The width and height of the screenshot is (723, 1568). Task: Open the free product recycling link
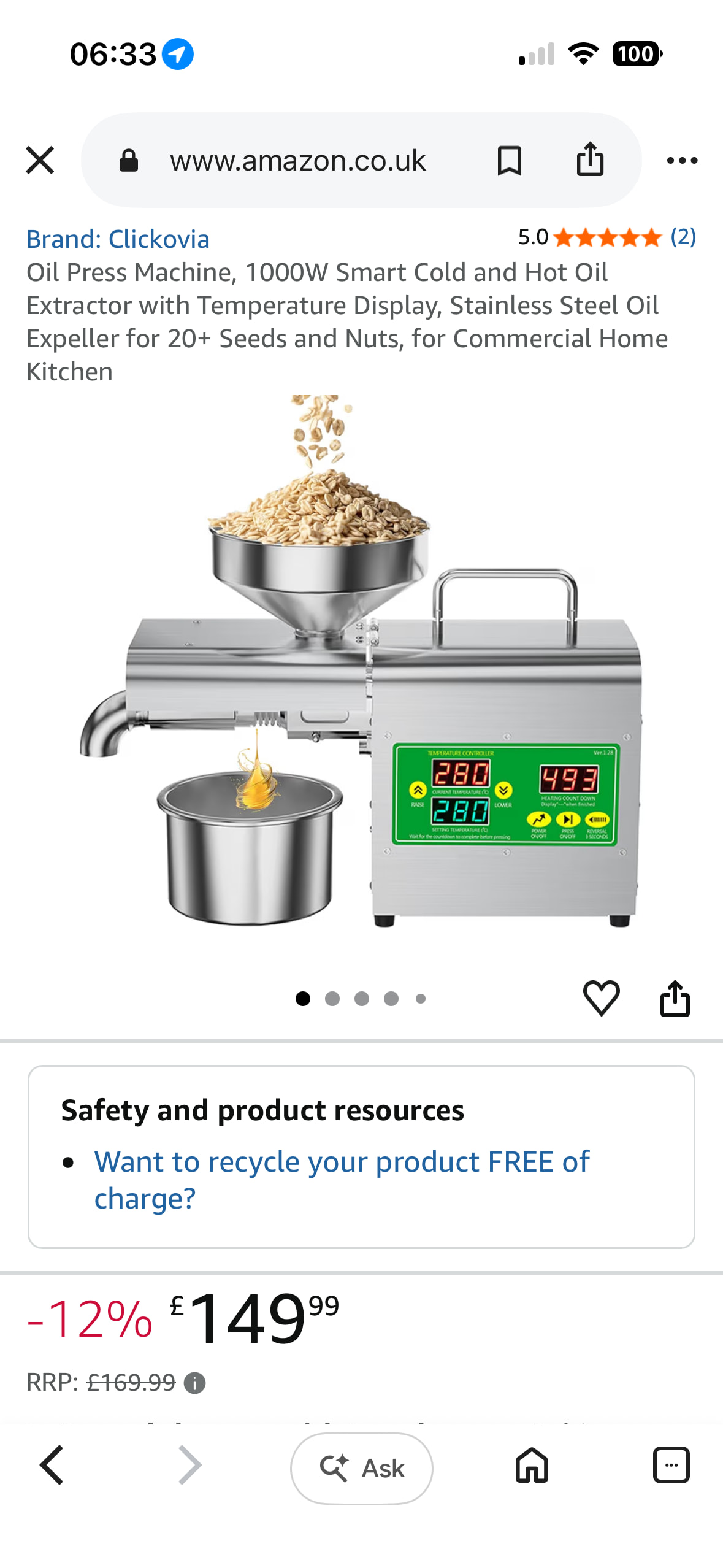click(342, 1179)
